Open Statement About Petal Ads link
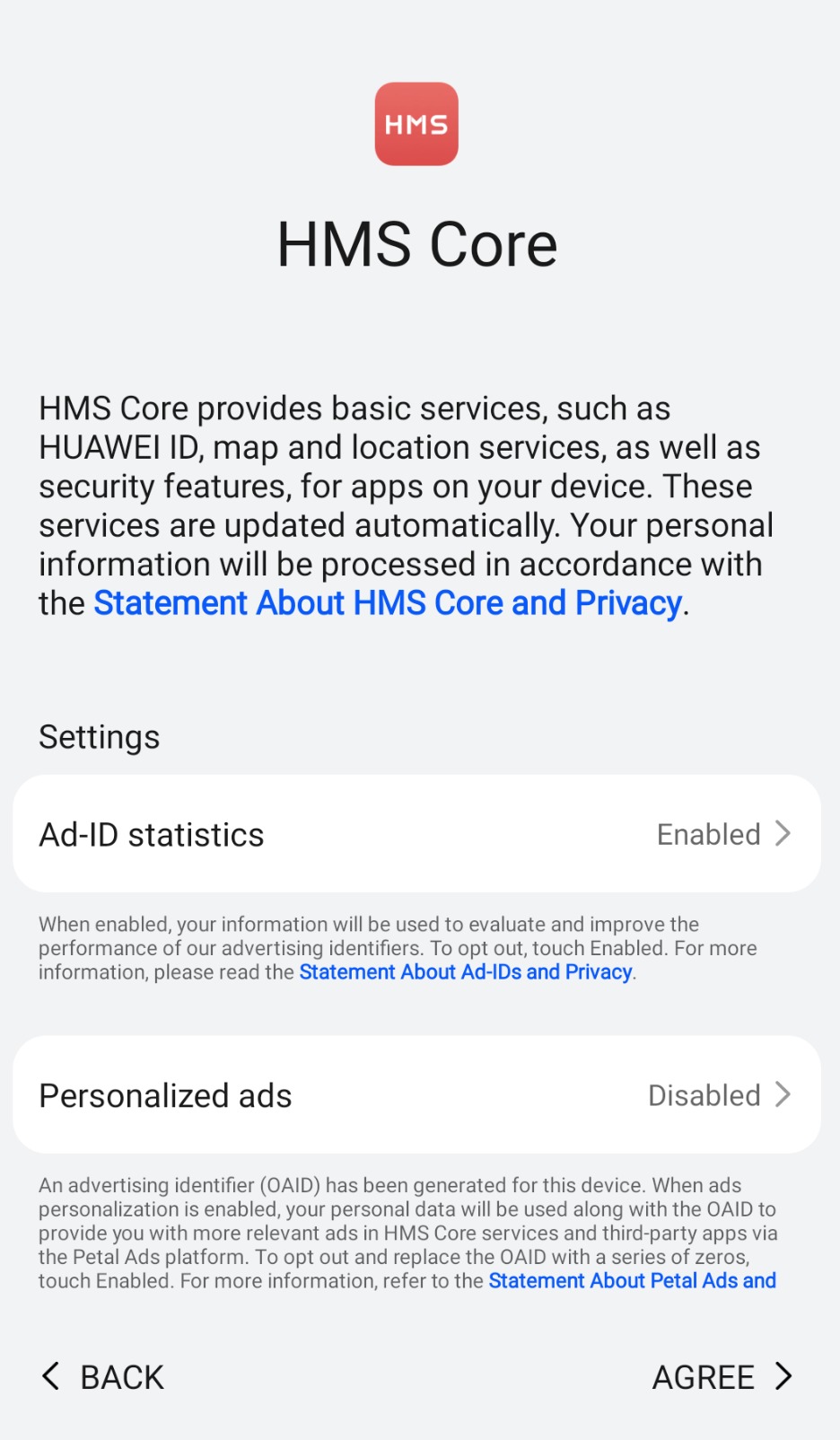The width and height of the screenshot is (840, 1440). 632,1281
